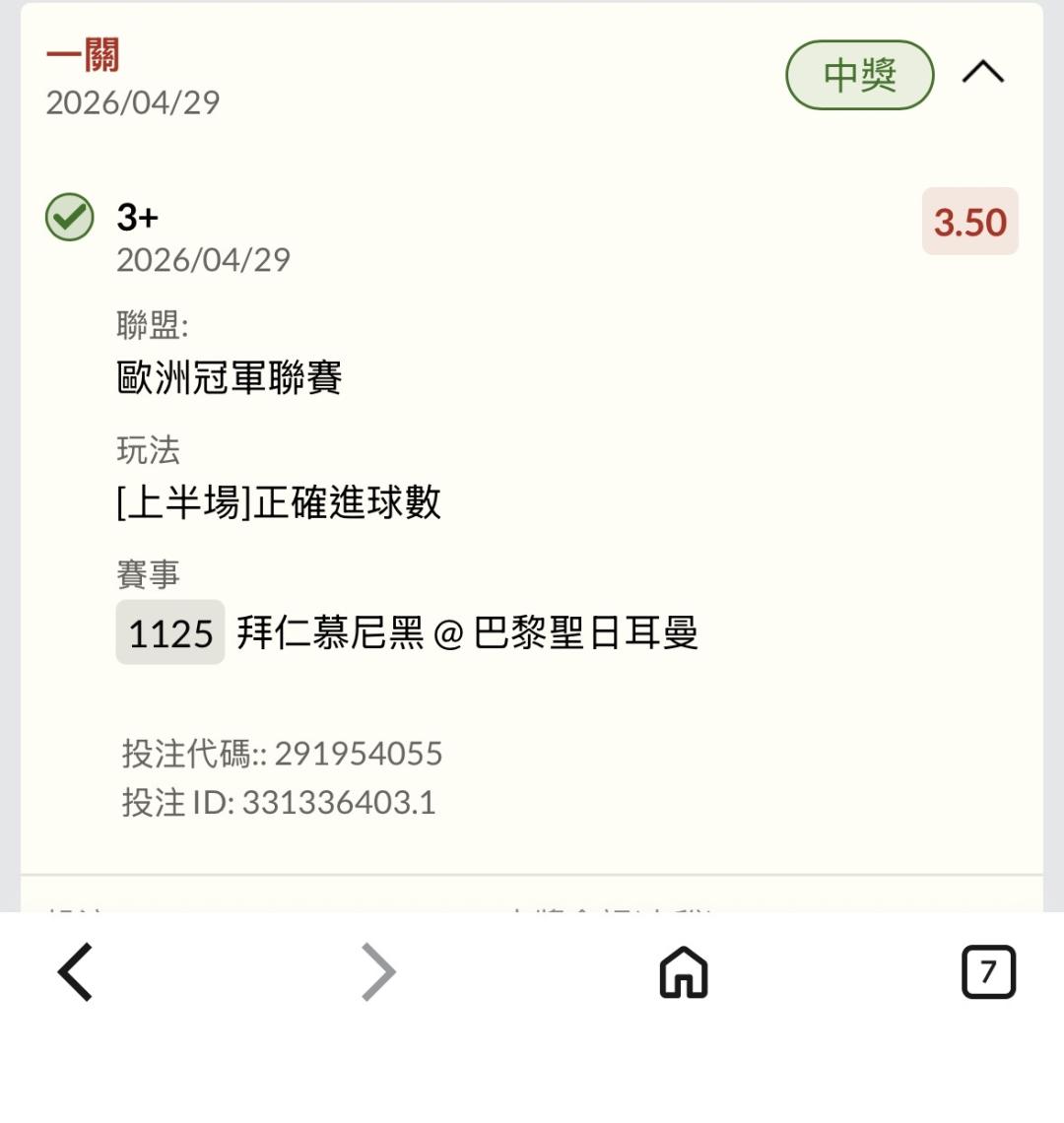1064x1123 pixels.
Task: Go back to the previous page
Action: coord(75,971)
